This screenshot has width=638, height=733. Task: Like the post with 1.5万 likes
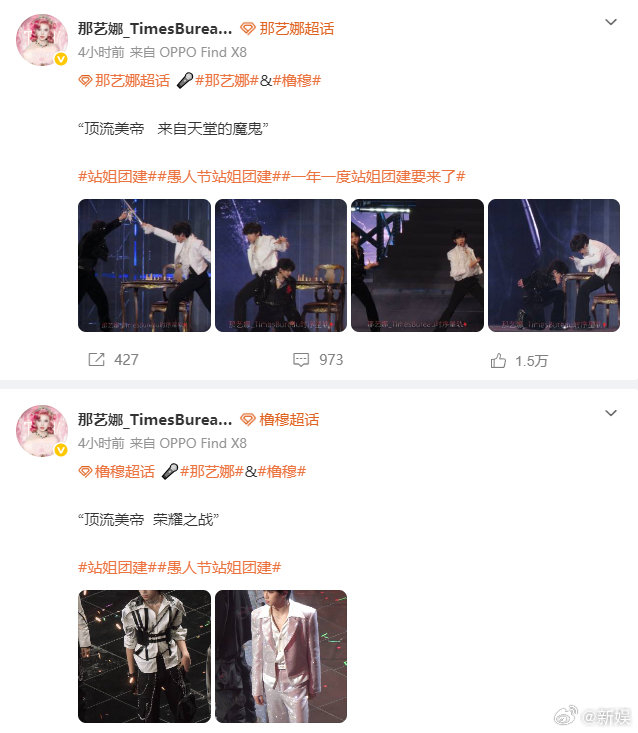click(x=519, y=360)
